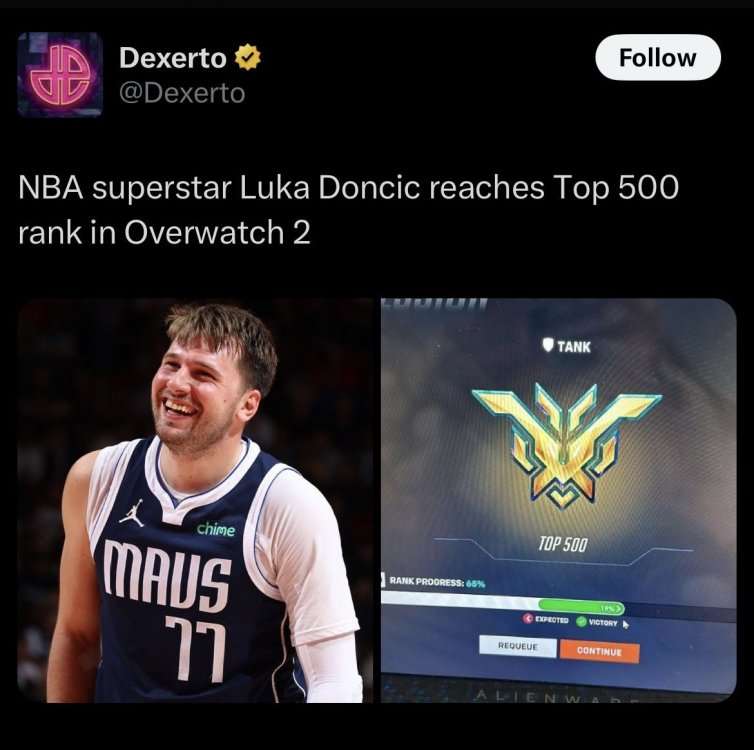Viewport: 754px width, 750px height.
Task: Open the Dexerto profile name link
Action: [x=173, y=59]
